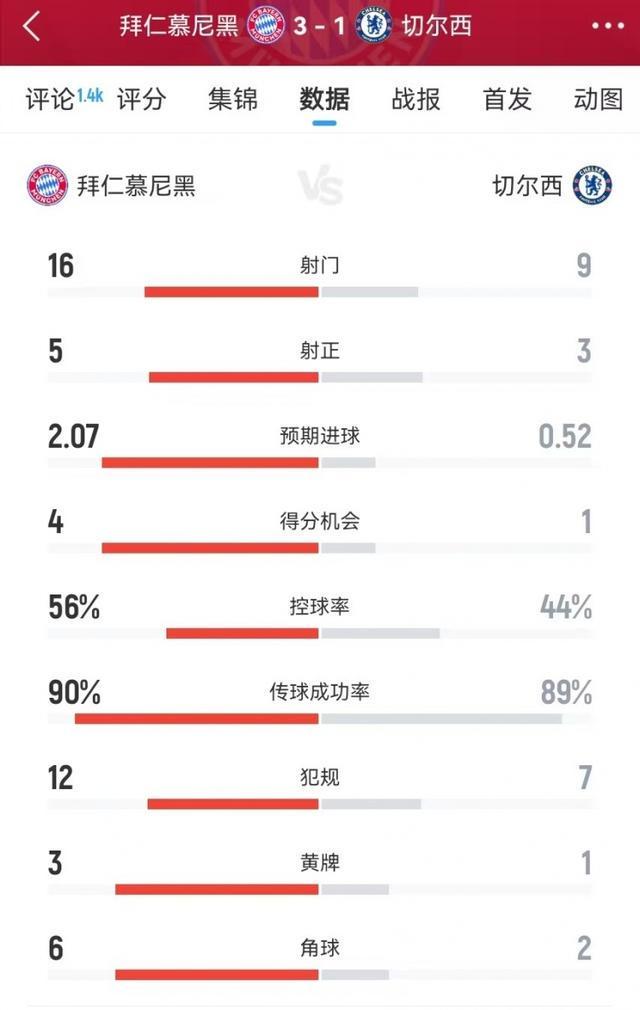
Task: Go back using the top-left arrow
Action: [x=32, y=27]
